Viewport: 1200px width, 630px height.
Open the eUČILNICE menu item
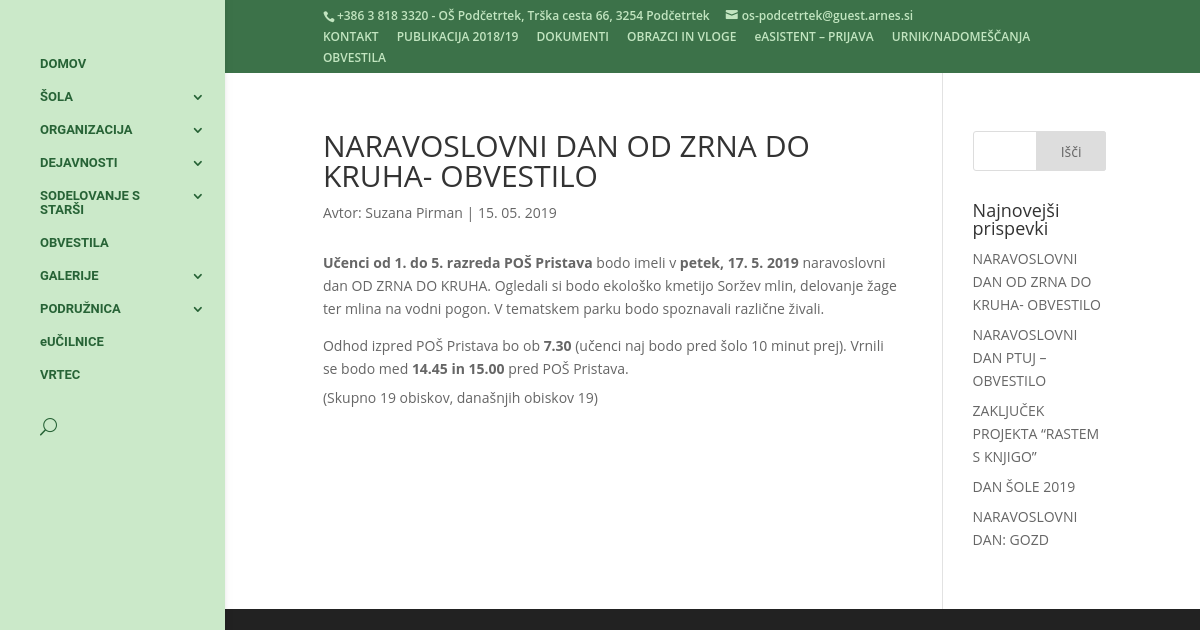coord(72,342)
